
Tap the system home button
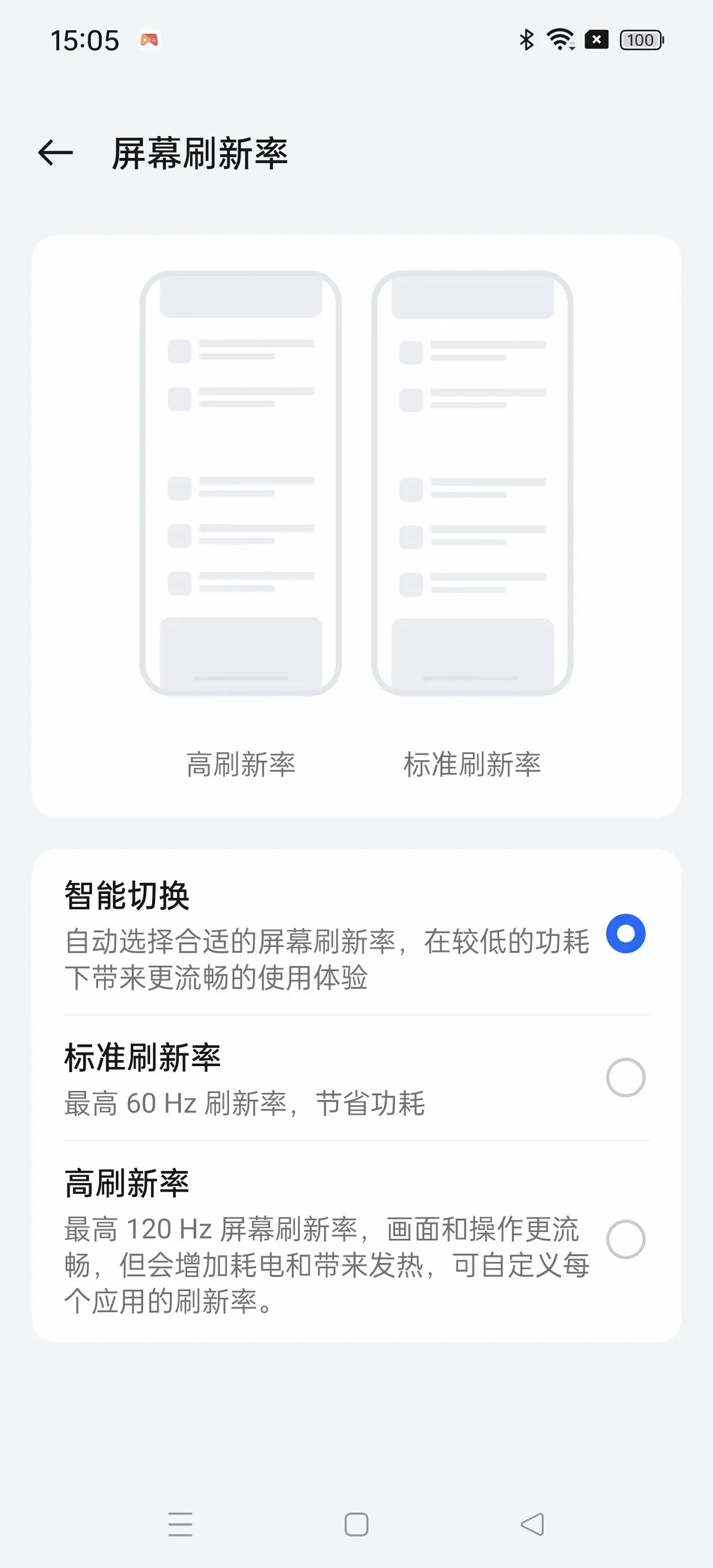pos(356,1524)
